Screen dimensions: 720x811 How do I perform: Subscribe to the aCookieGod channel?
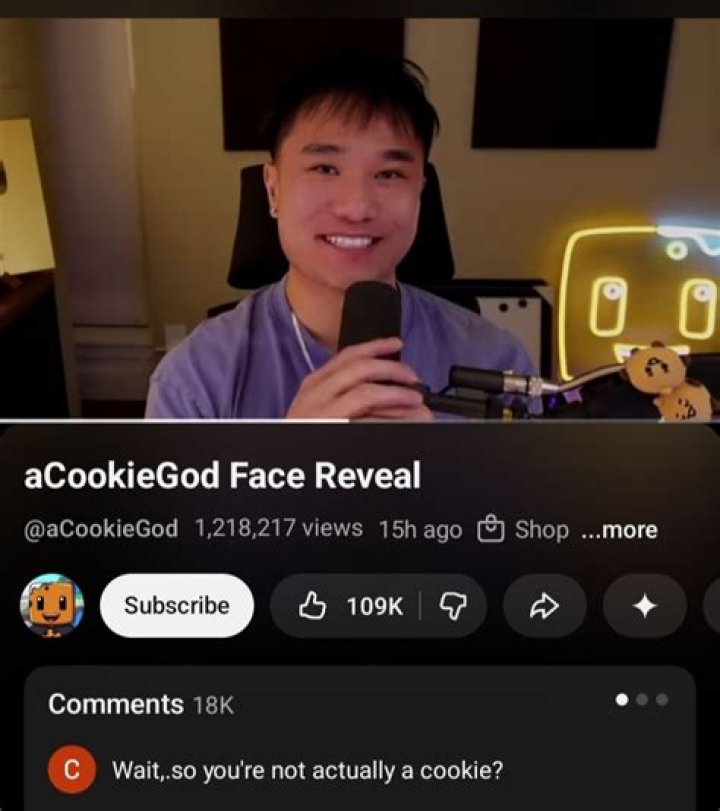click(177, 605)
